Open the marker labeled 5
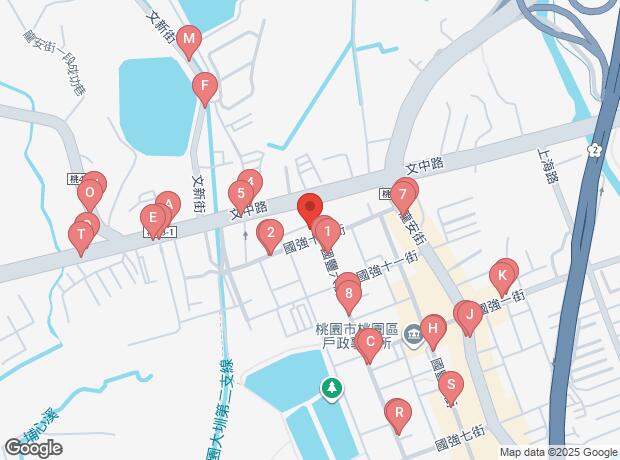This screenshot has height=460, width=620. 241,194
